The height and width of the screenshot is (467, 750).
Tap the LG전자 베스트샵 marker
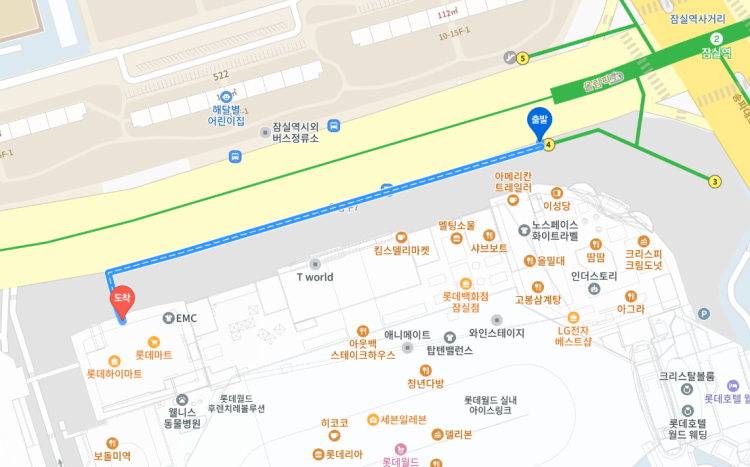coord(574,318)
